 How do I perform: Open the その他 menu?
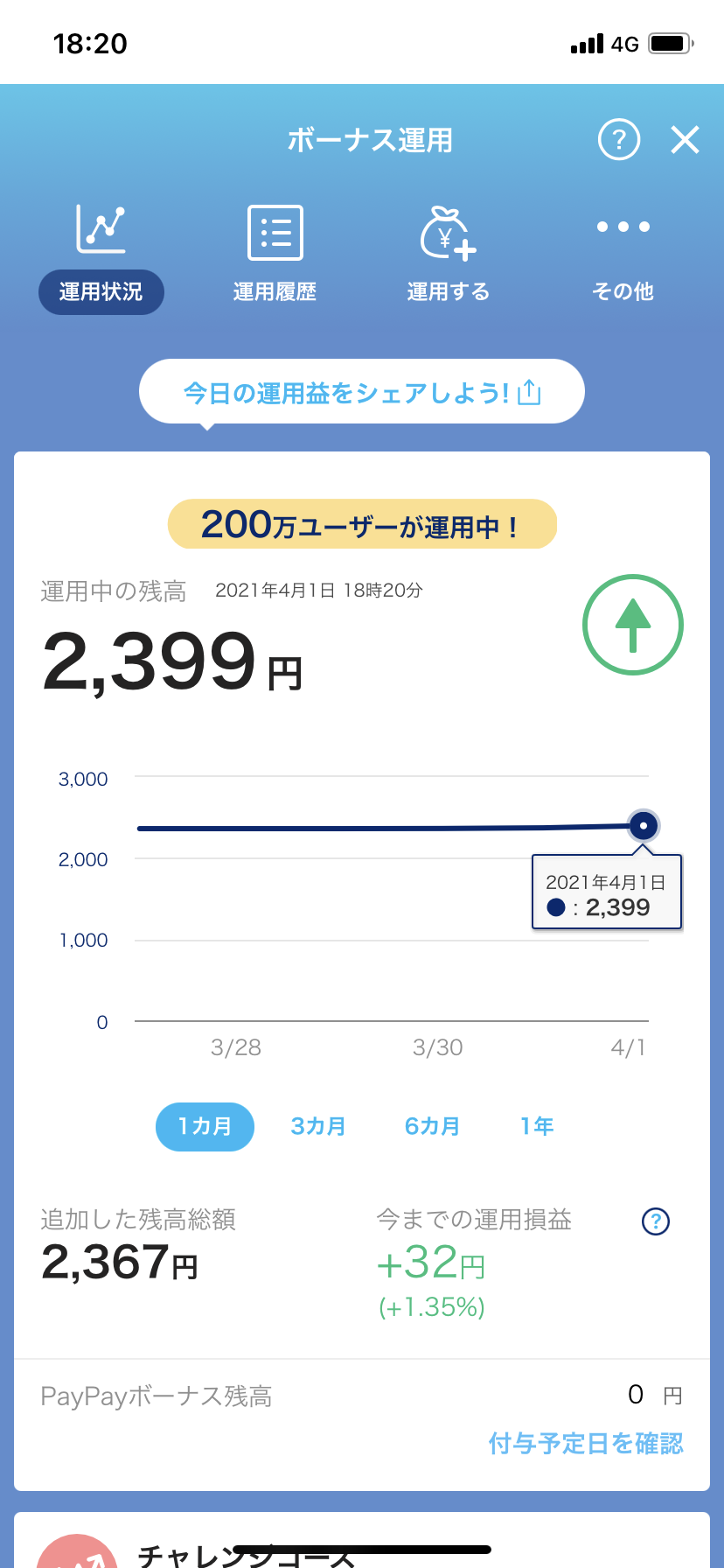pos(623,255)
